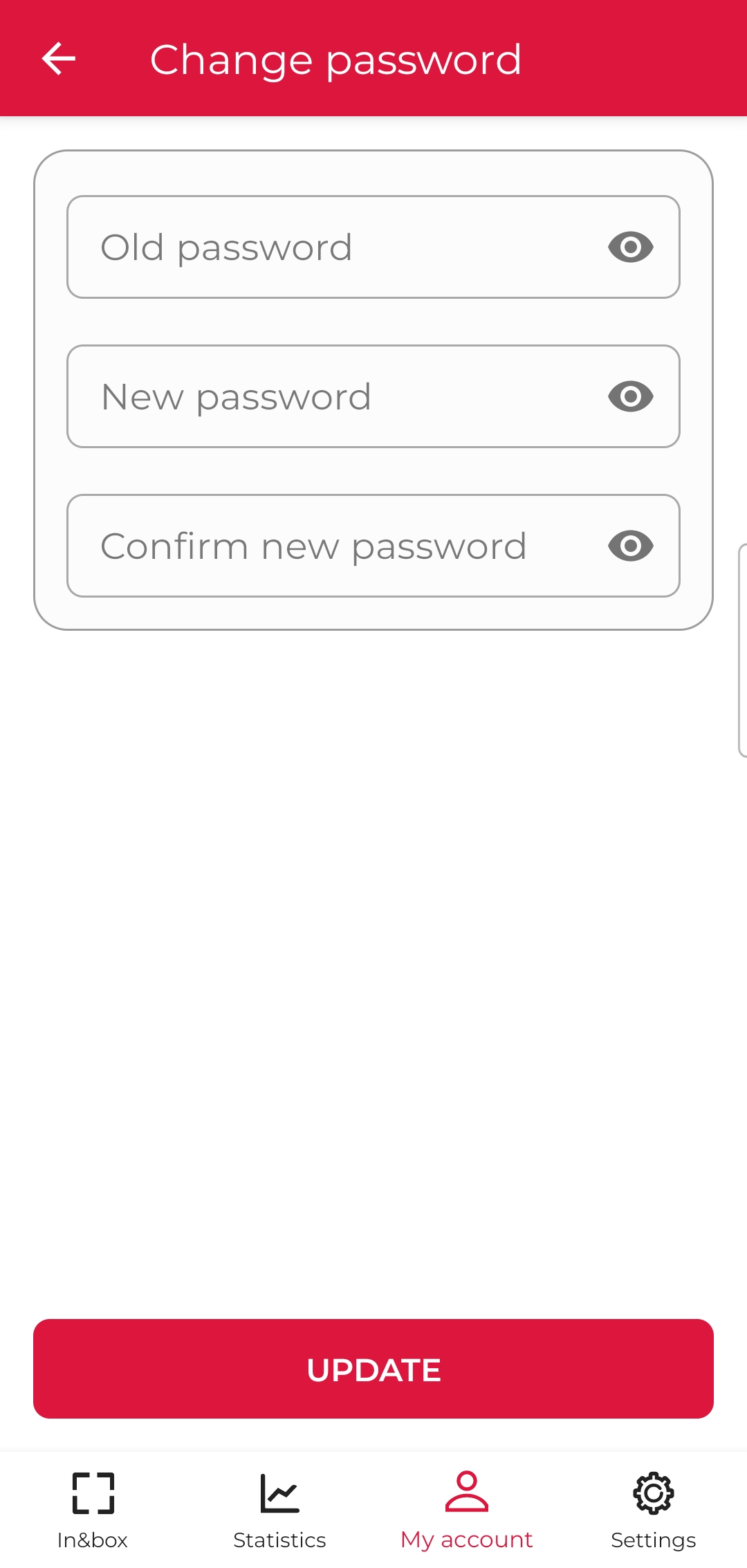Tap the UPDATE button
Image resolution: width=747 pixels, height=1568 pixels.
pyautogui.click(x=373, y=1369)
